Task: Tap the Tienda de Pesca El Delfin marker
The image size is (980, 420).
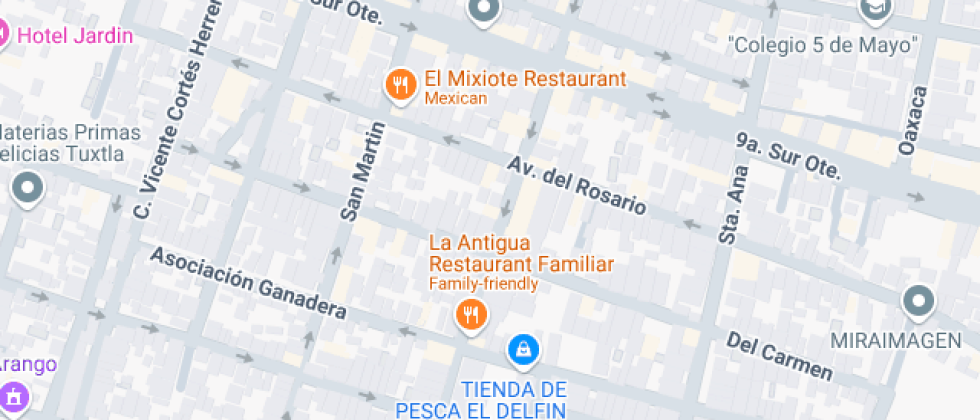Action: (x=524, y=349)
